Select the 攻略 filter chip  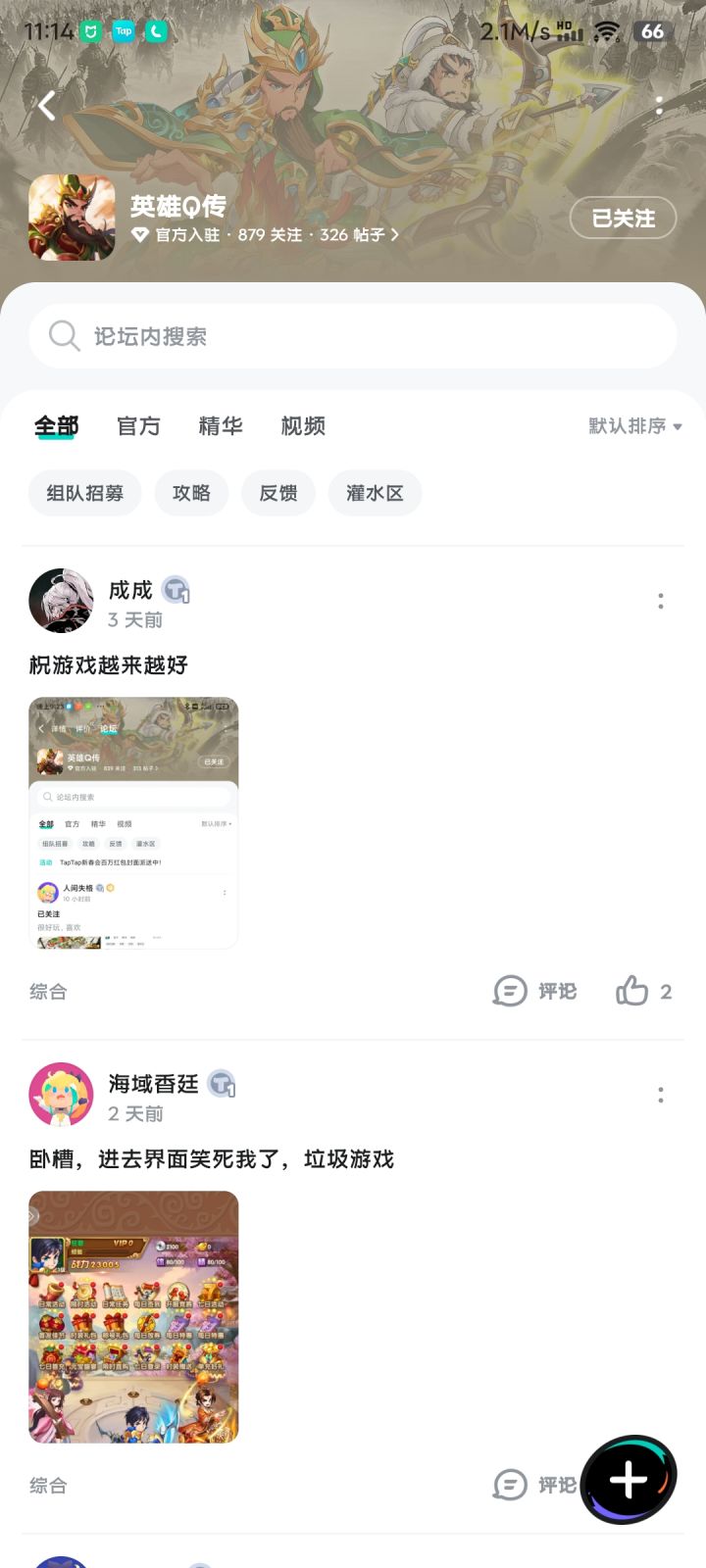(x=191, y=493)
